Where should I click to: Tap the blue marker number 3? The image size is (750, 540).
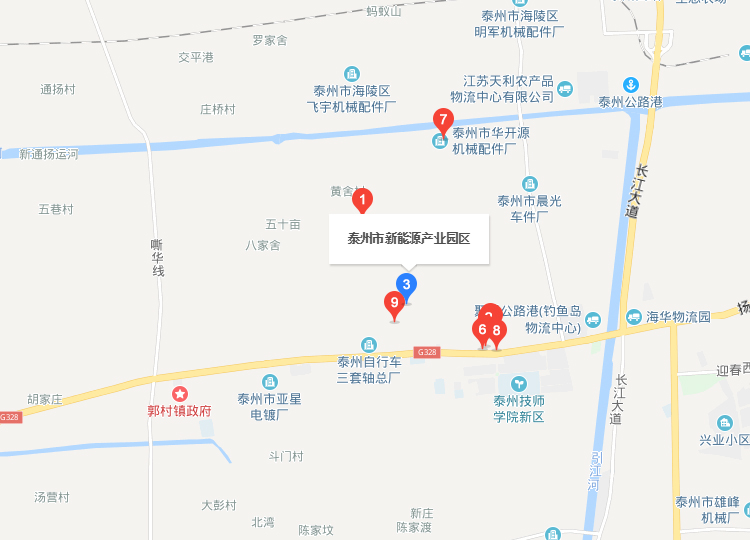pos(406,285)
